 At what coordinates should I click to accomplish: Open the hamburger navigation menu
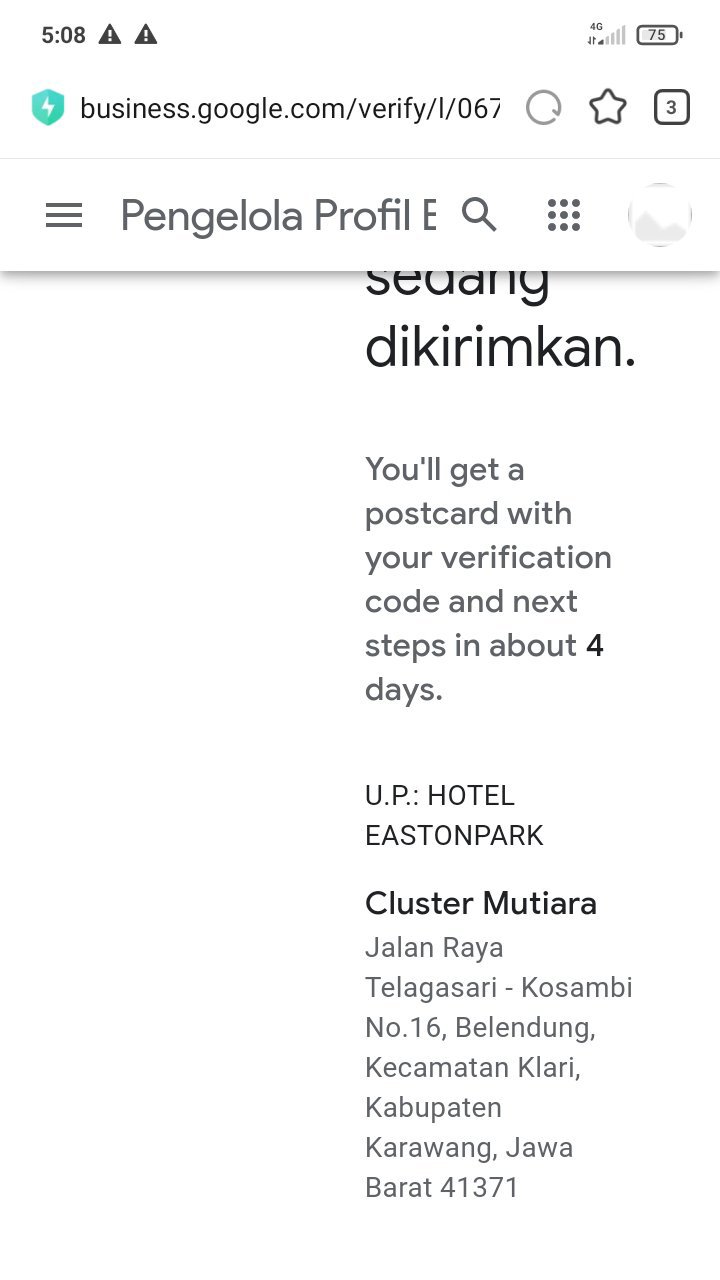[x=64, y=215]
